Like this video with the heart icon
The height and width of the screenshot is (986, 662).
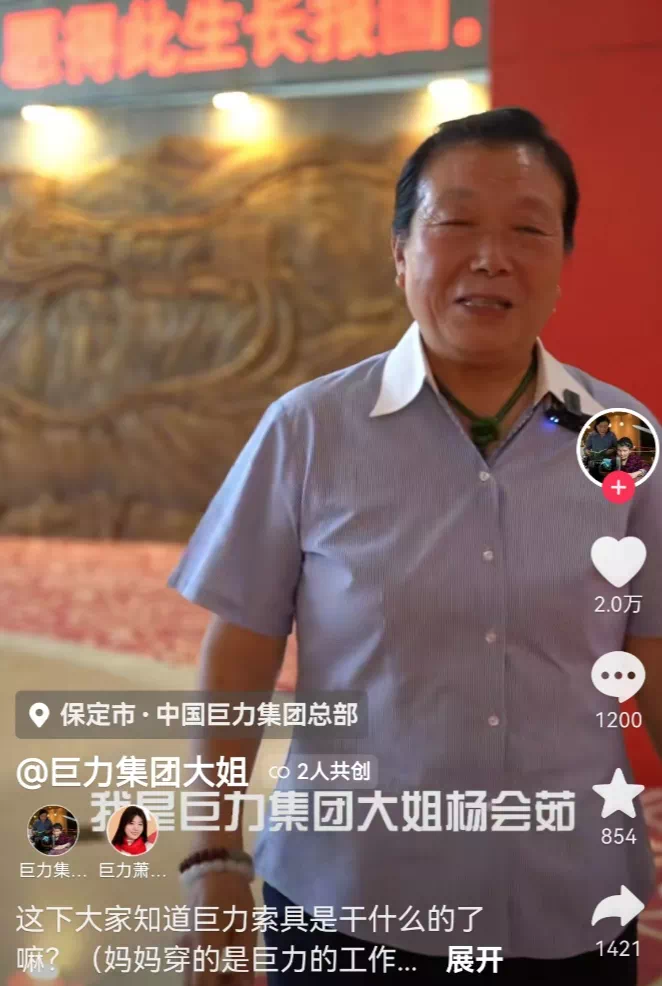click(x=618, y=562)
